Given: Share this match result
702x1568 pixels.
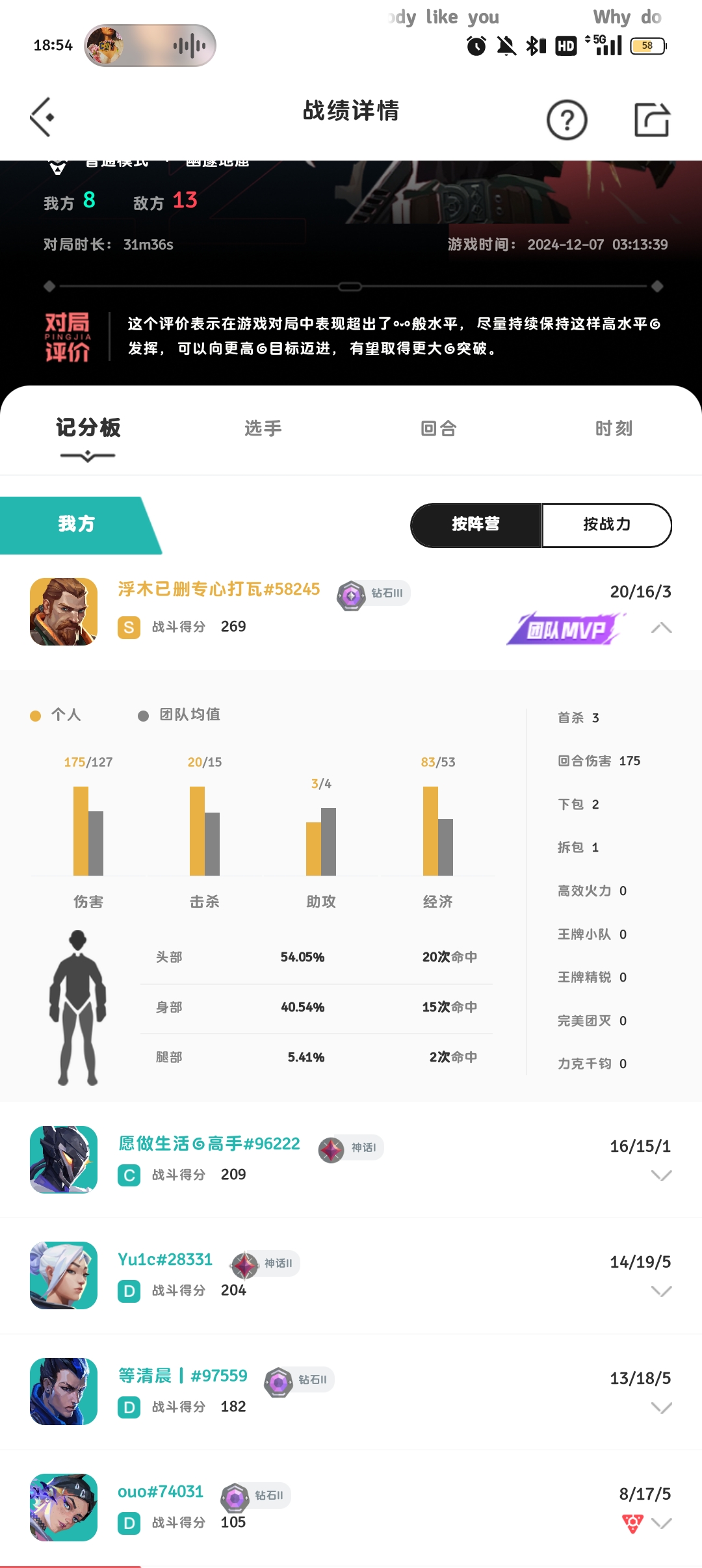Looking at the screenshot, I should (651, 120).
